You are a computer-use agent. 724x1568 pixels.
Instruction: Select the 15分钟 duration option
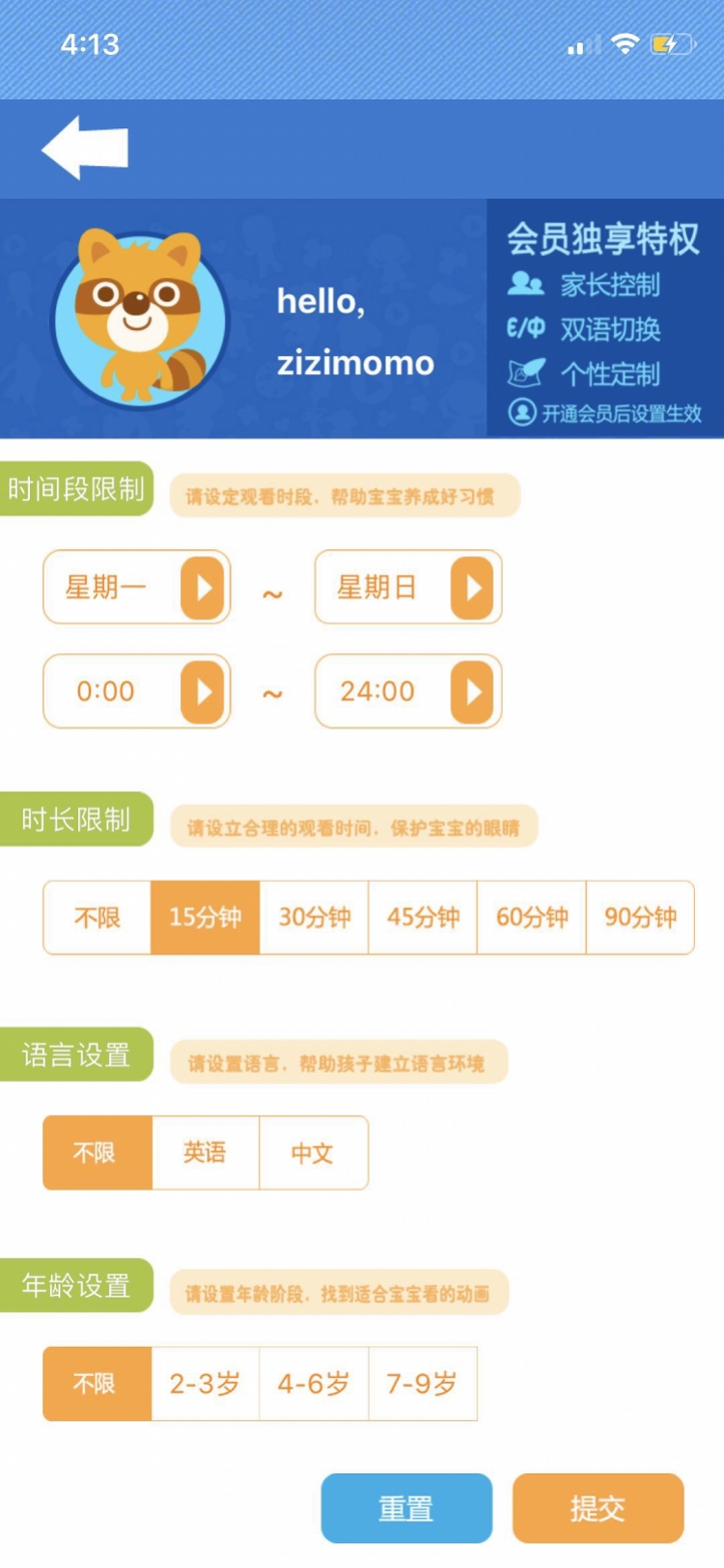[205, 917]
